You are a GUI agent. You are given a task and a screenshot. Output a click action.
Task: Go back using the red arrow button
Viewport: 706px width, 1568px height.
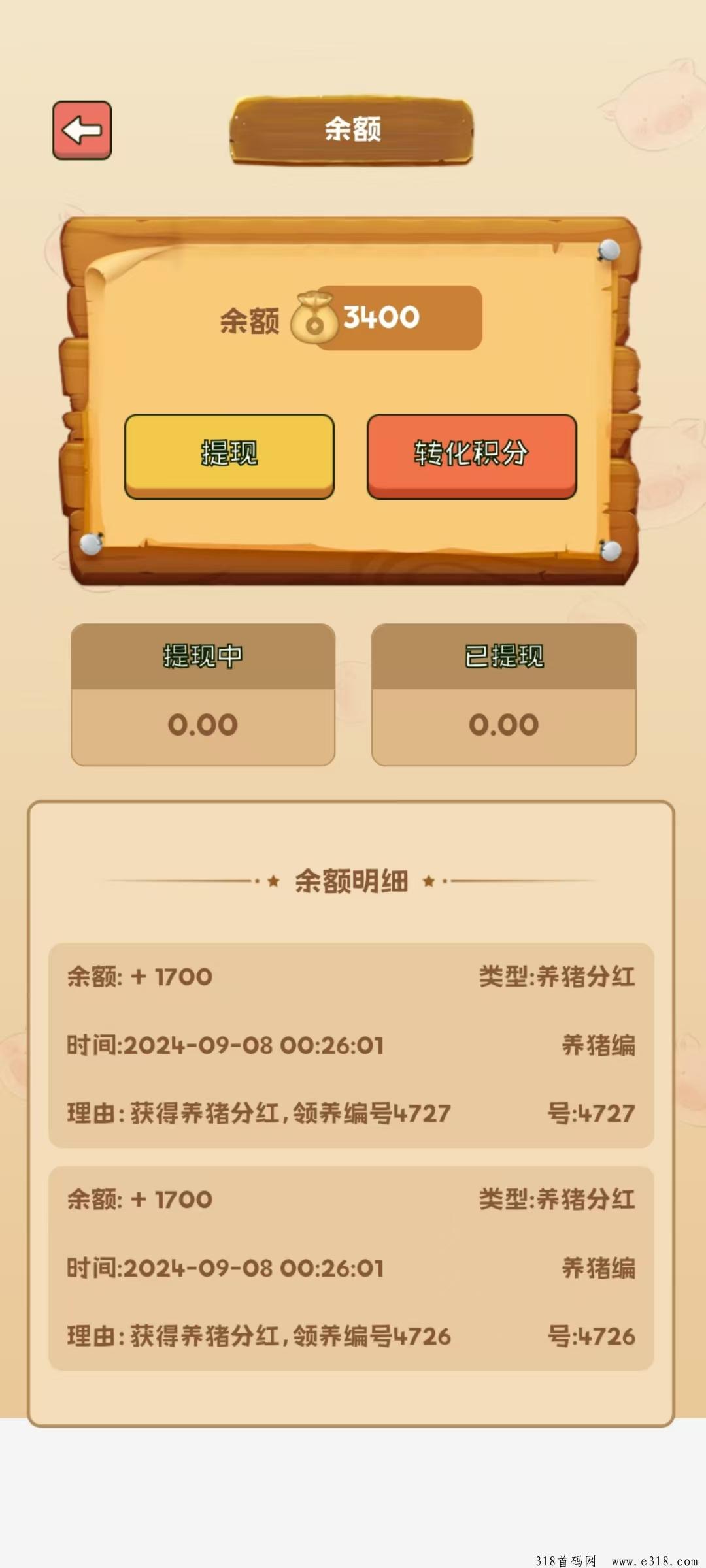point(82,130)
